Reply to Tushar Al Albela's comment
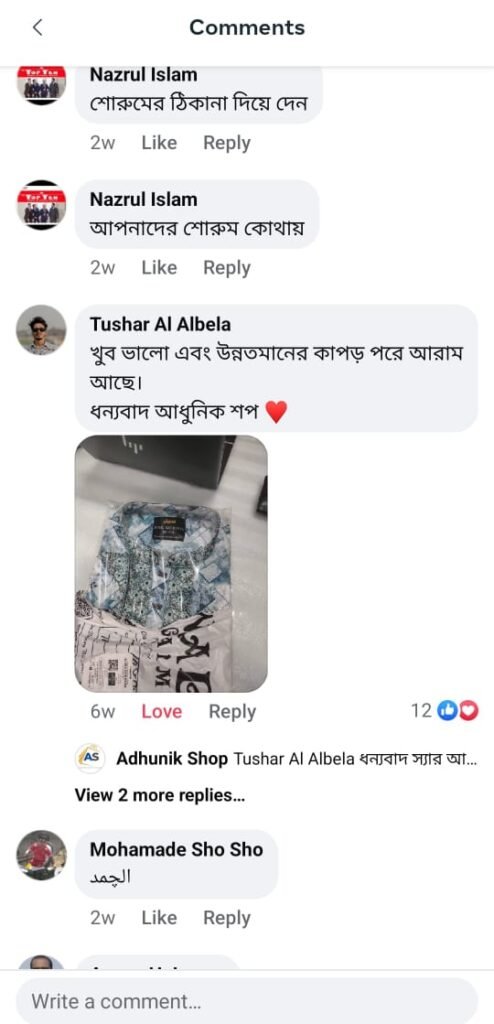 tap(232, 712)
